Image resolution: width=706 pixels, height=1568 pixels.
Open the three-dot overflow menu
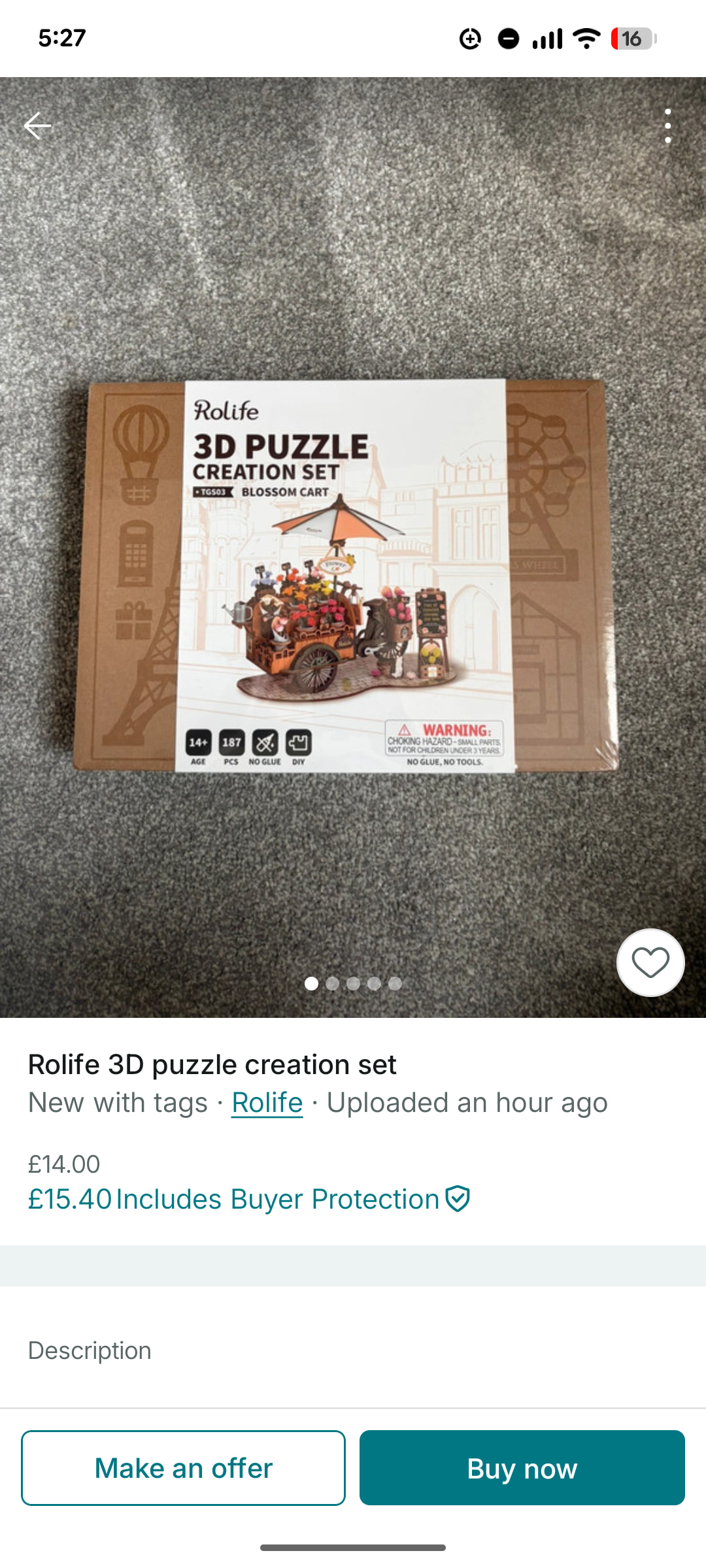(667, 125)
